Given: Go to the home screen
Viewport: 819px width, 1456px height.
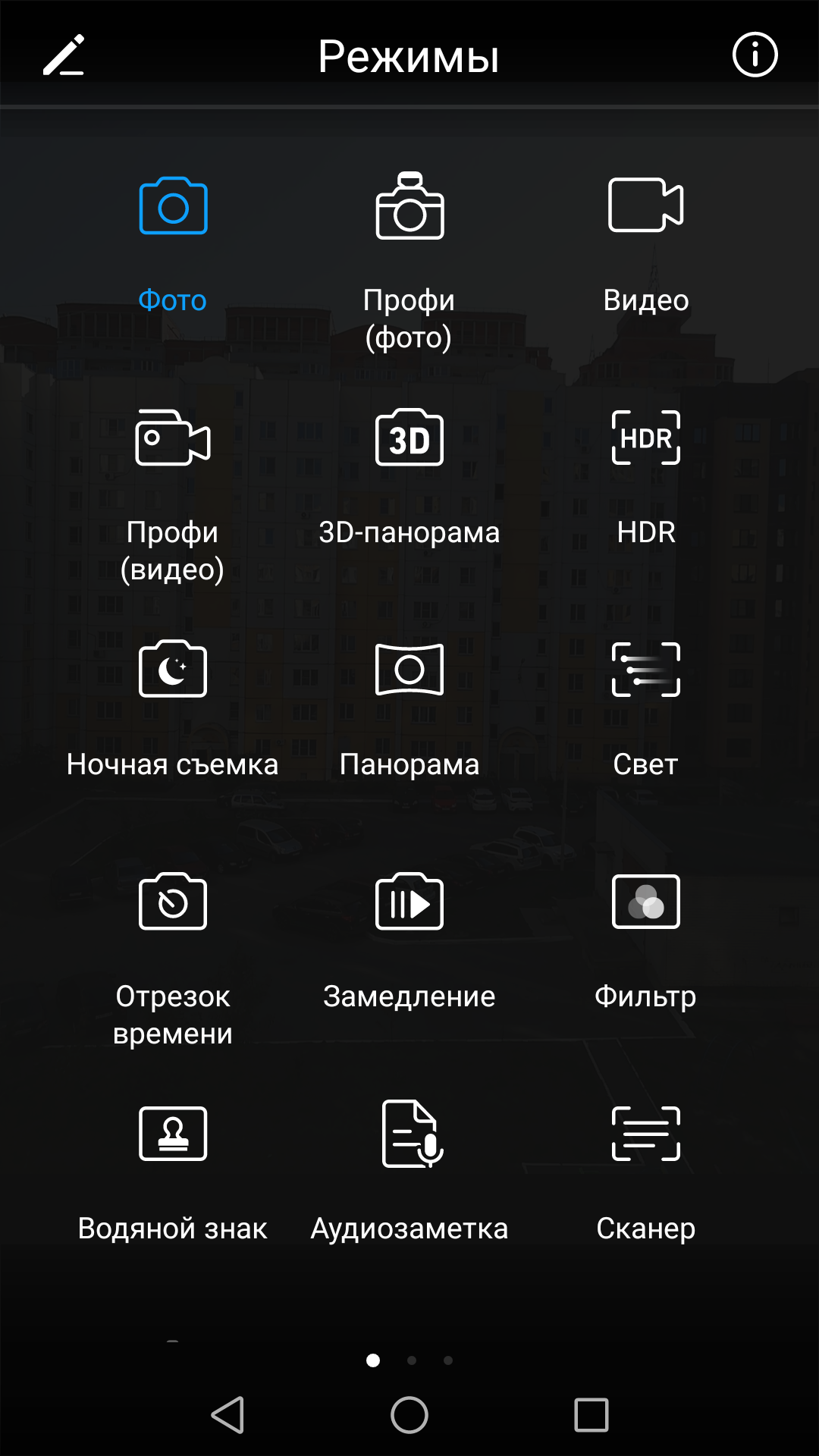Looking at the screenshot, I should 409,1415.
